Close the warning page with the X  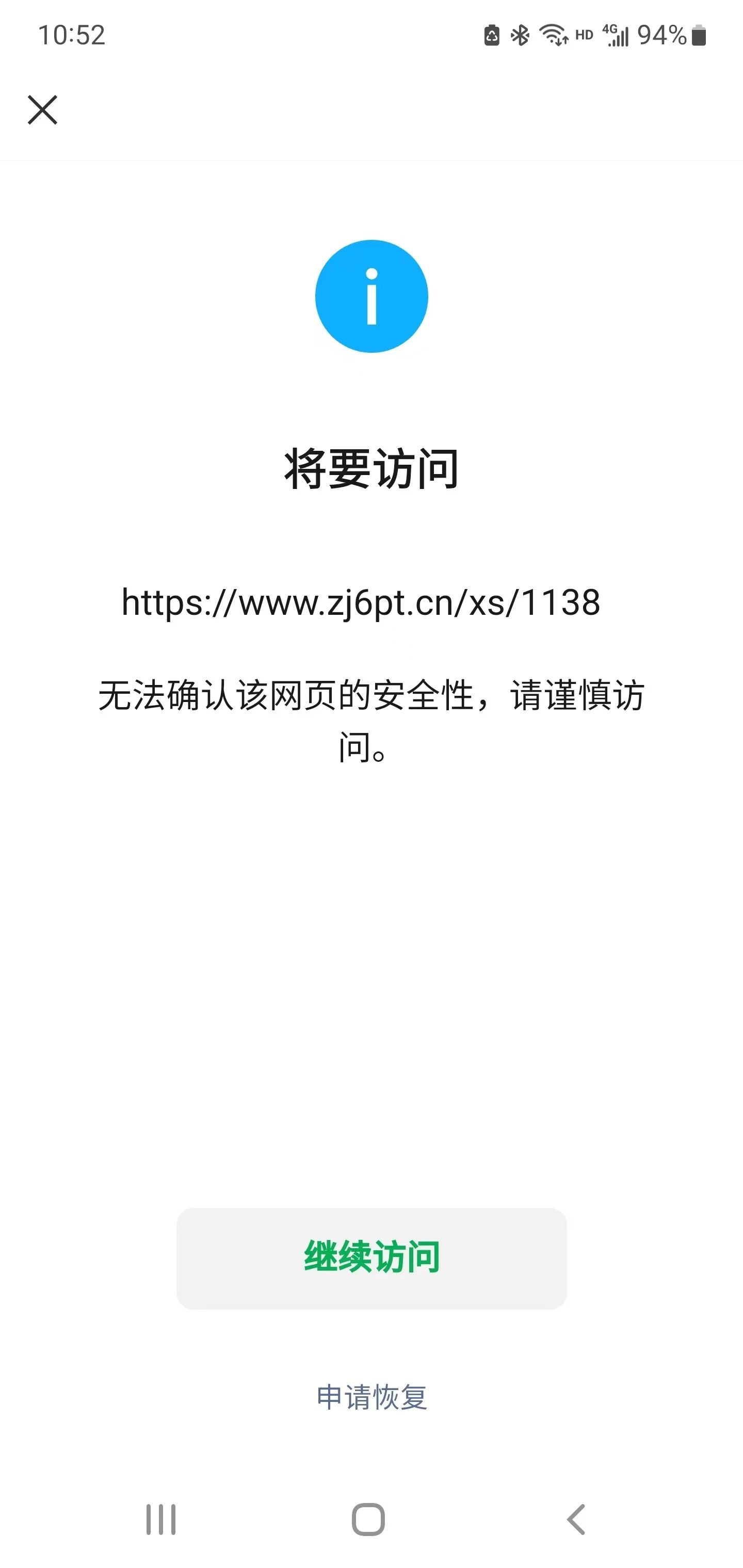(43, 109)
